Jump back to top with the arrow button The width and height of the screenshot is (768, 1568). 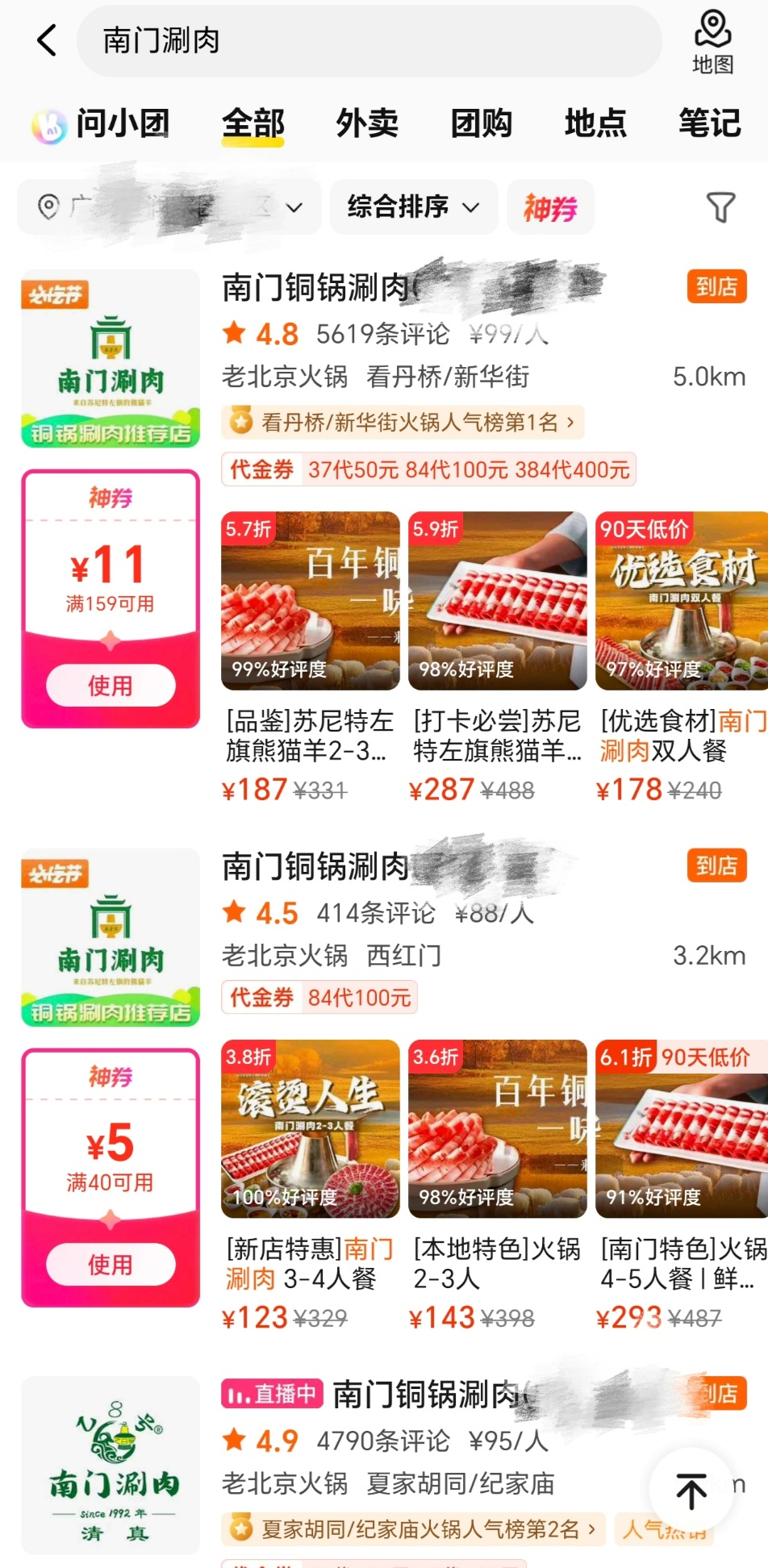click(691, 1491)
